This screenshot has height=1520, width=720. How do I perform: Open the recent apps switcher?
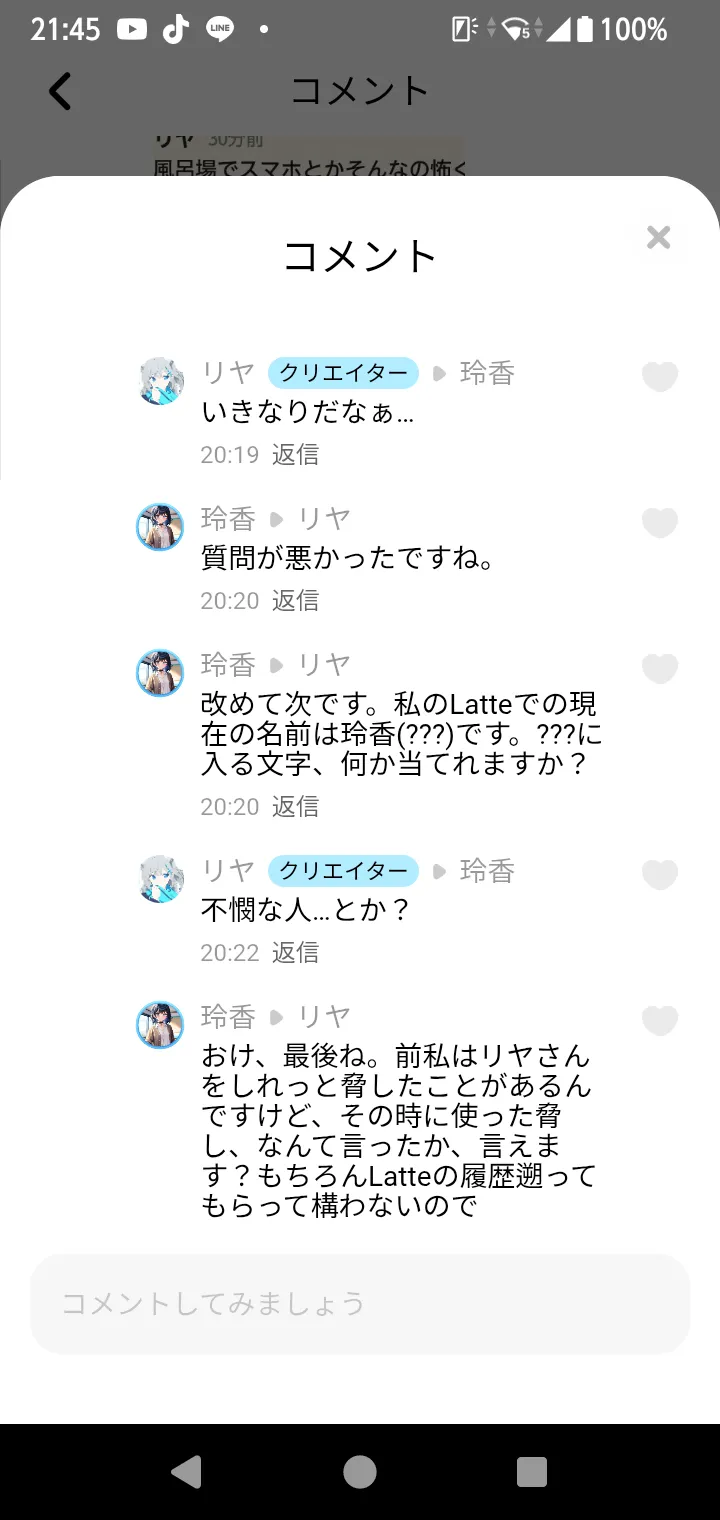pos(531,1472)
